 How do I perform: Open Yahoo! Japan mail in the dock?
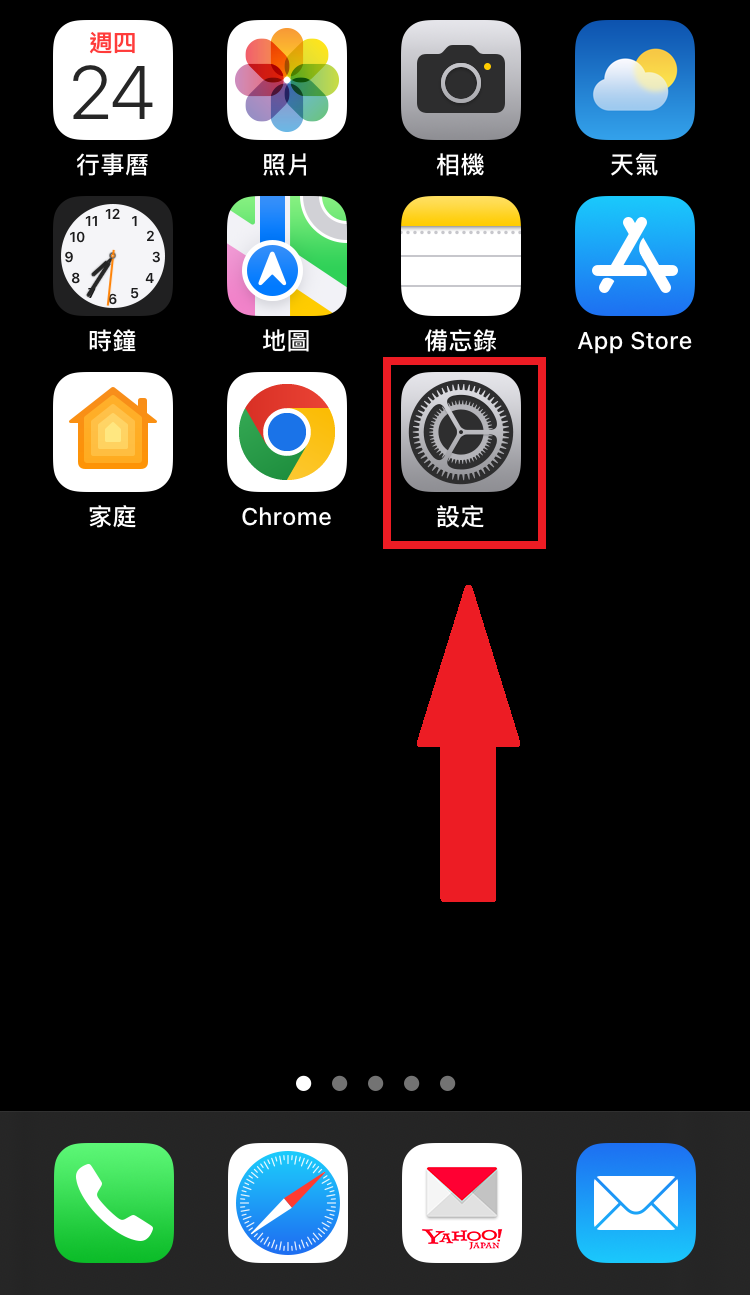[x=462, y=1203]
